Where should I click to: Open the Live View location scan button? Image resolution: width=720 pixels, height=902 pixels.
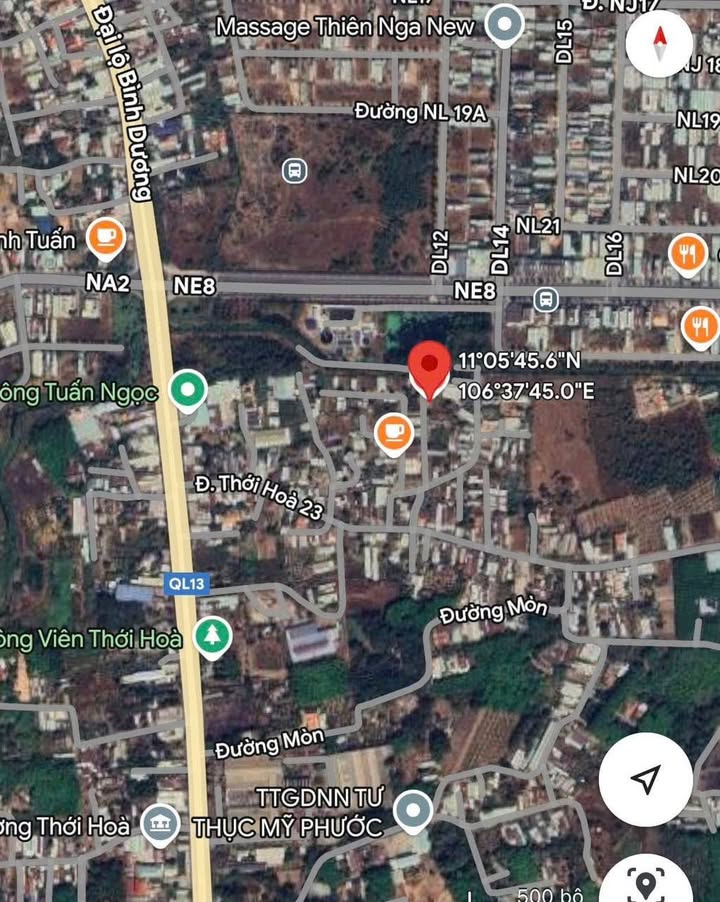(646, 882)
